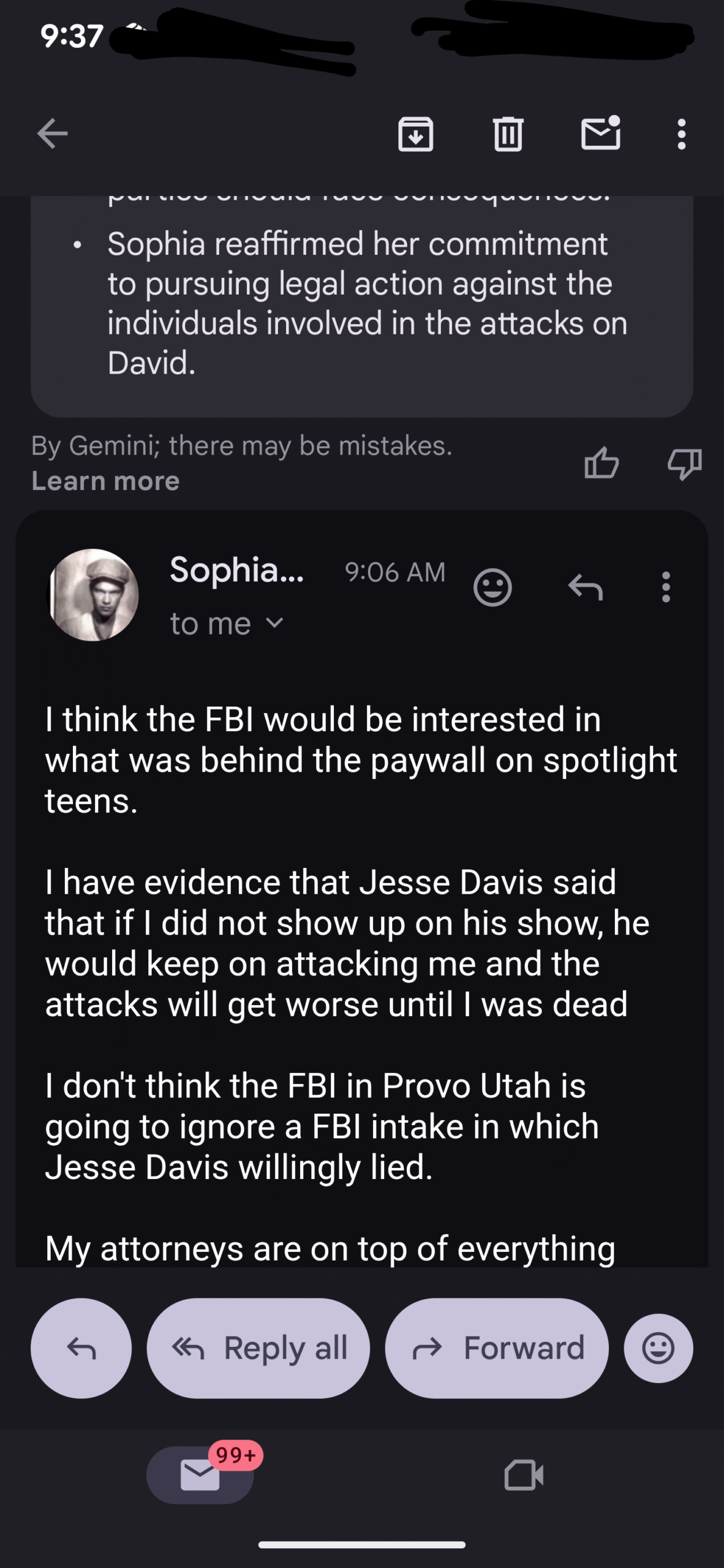Screen dimensions: 724x1568
Task: Add emoji reaction to Sophia's message
Action: pos(492,587)
